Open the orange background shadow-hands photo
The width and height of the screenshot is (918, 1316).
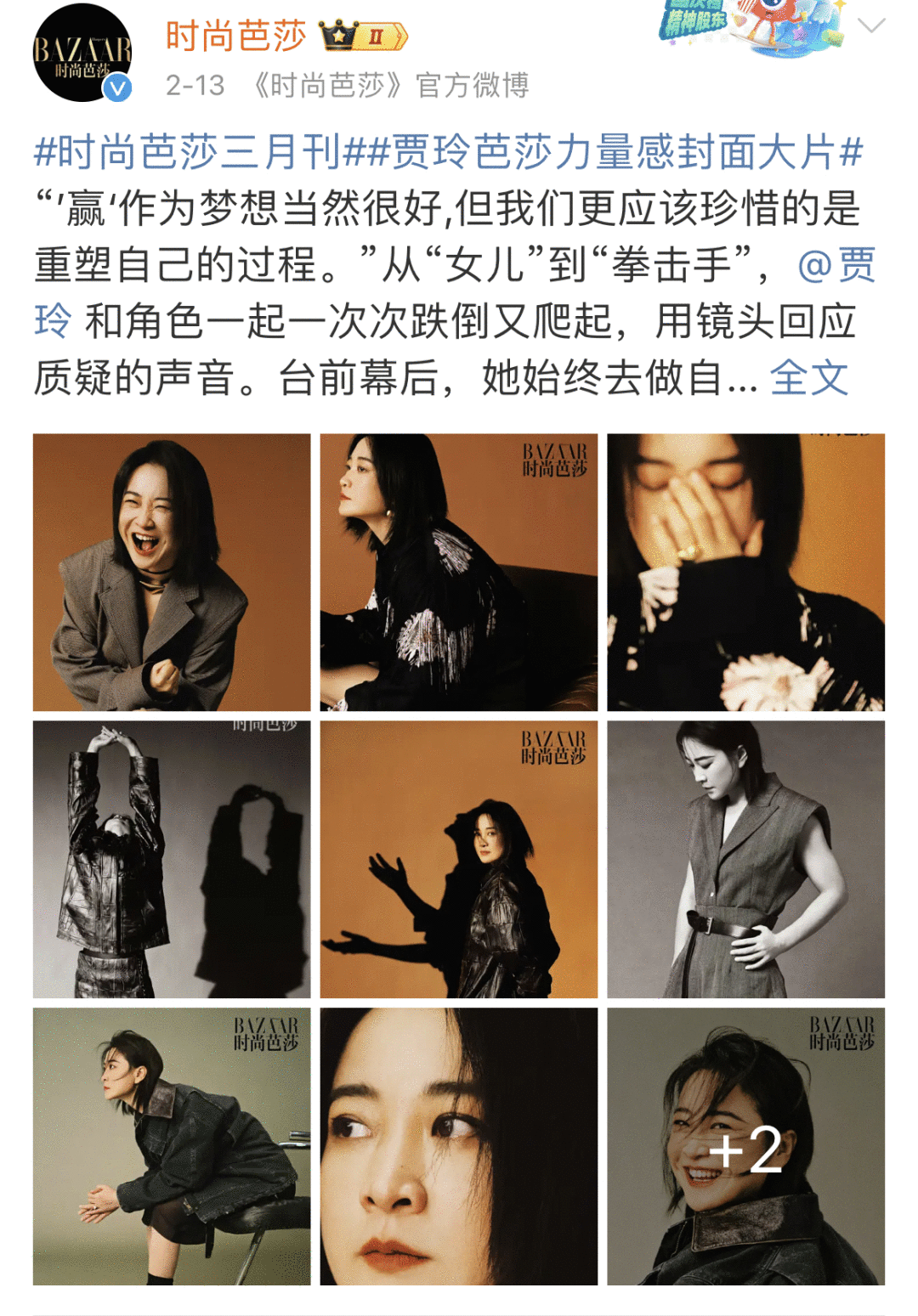coord(458,859)
